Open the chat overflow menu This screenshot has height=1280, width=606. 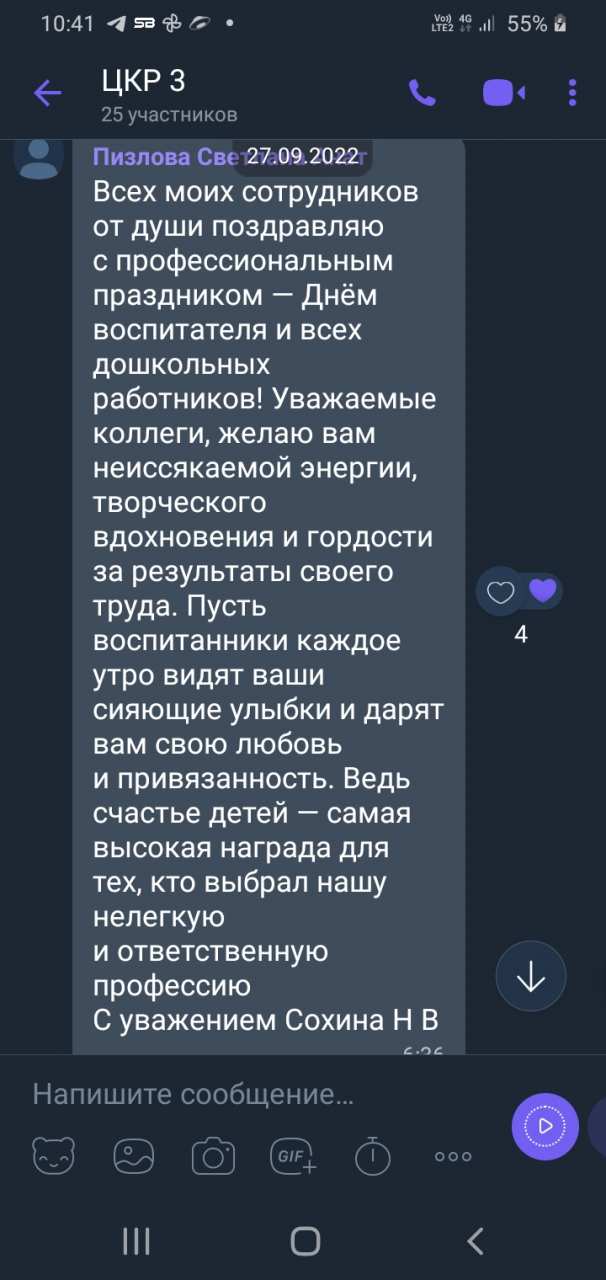click(572, 93)
